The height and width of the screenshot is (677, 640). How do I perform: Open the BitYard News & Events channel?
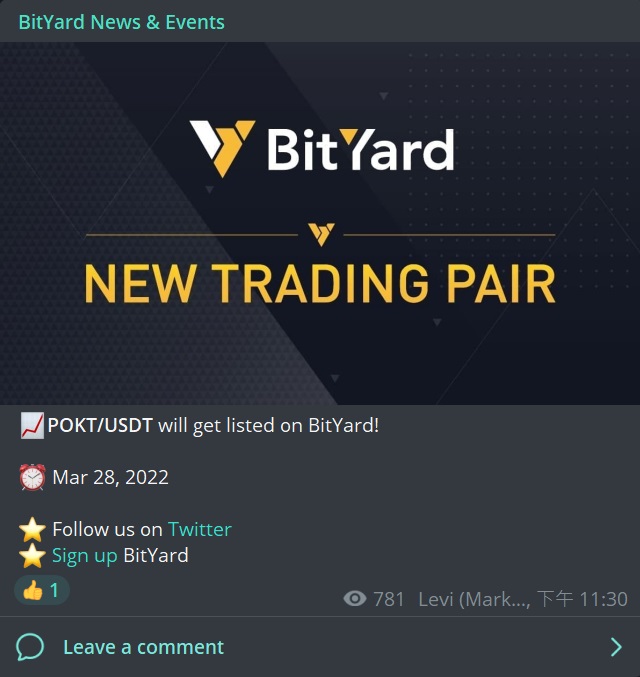pos(121,21)
